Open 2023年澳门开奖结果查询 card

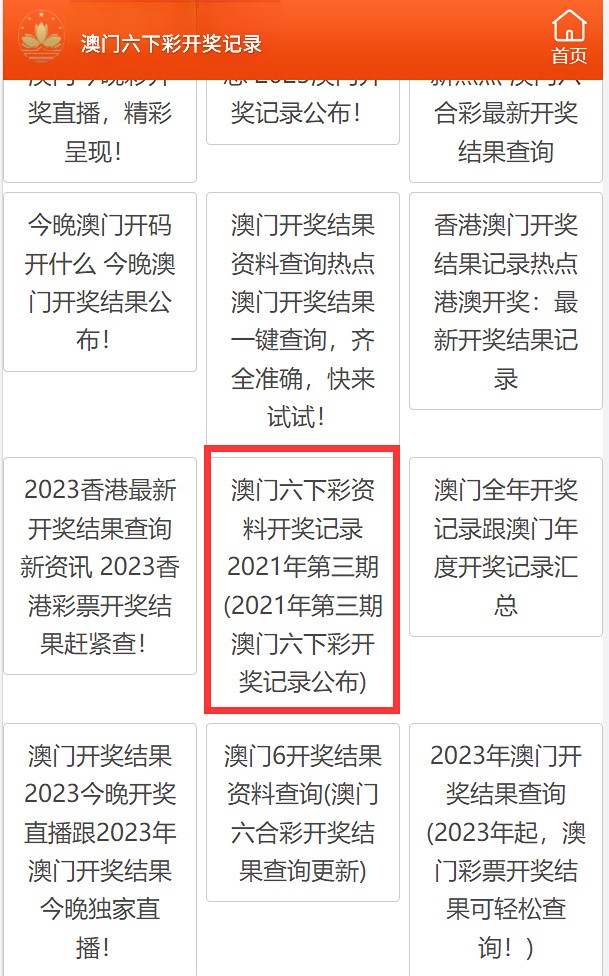pos(506,851)
